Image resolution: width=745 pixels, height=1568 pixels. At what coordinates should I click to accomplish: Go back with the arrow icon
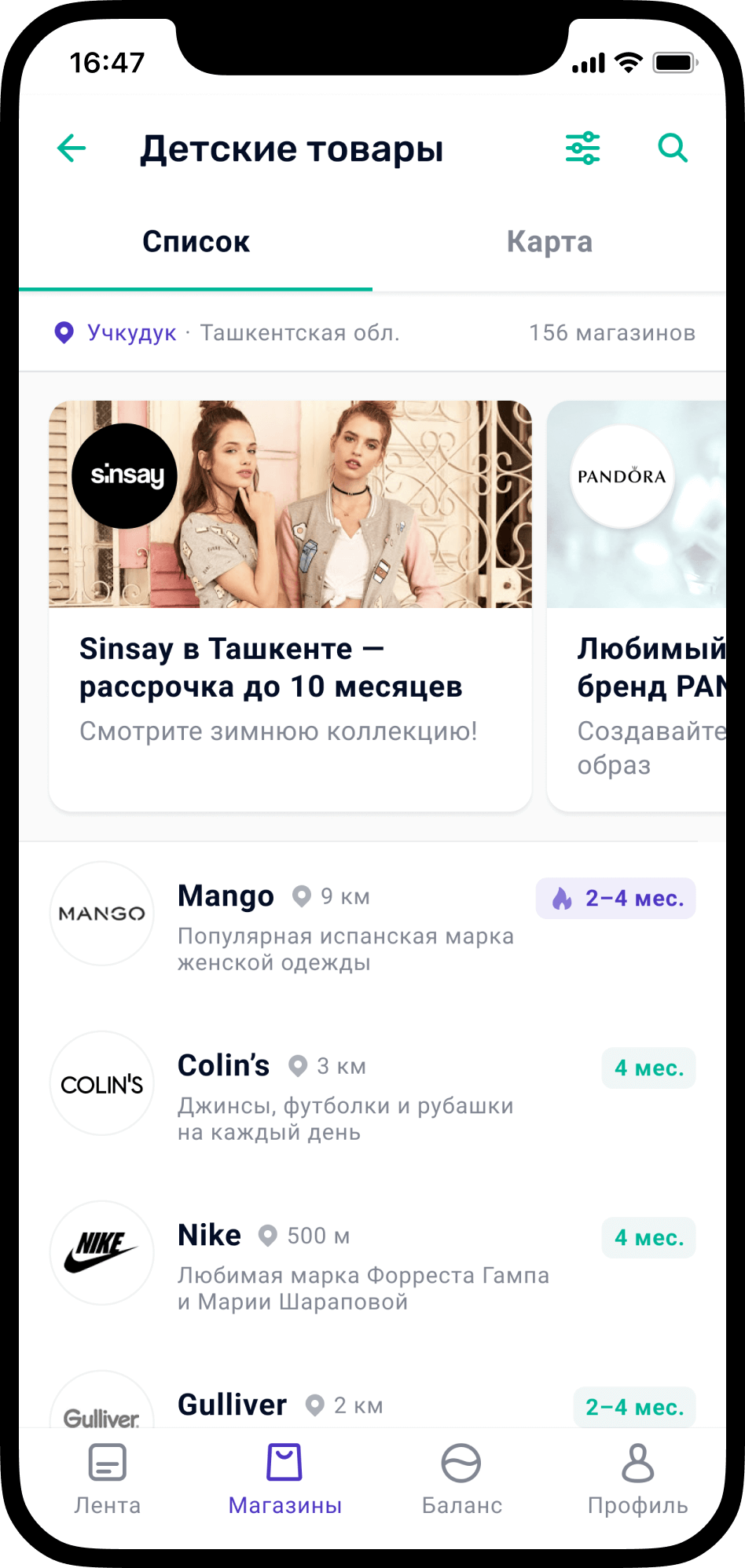click(x=72, y=148)
